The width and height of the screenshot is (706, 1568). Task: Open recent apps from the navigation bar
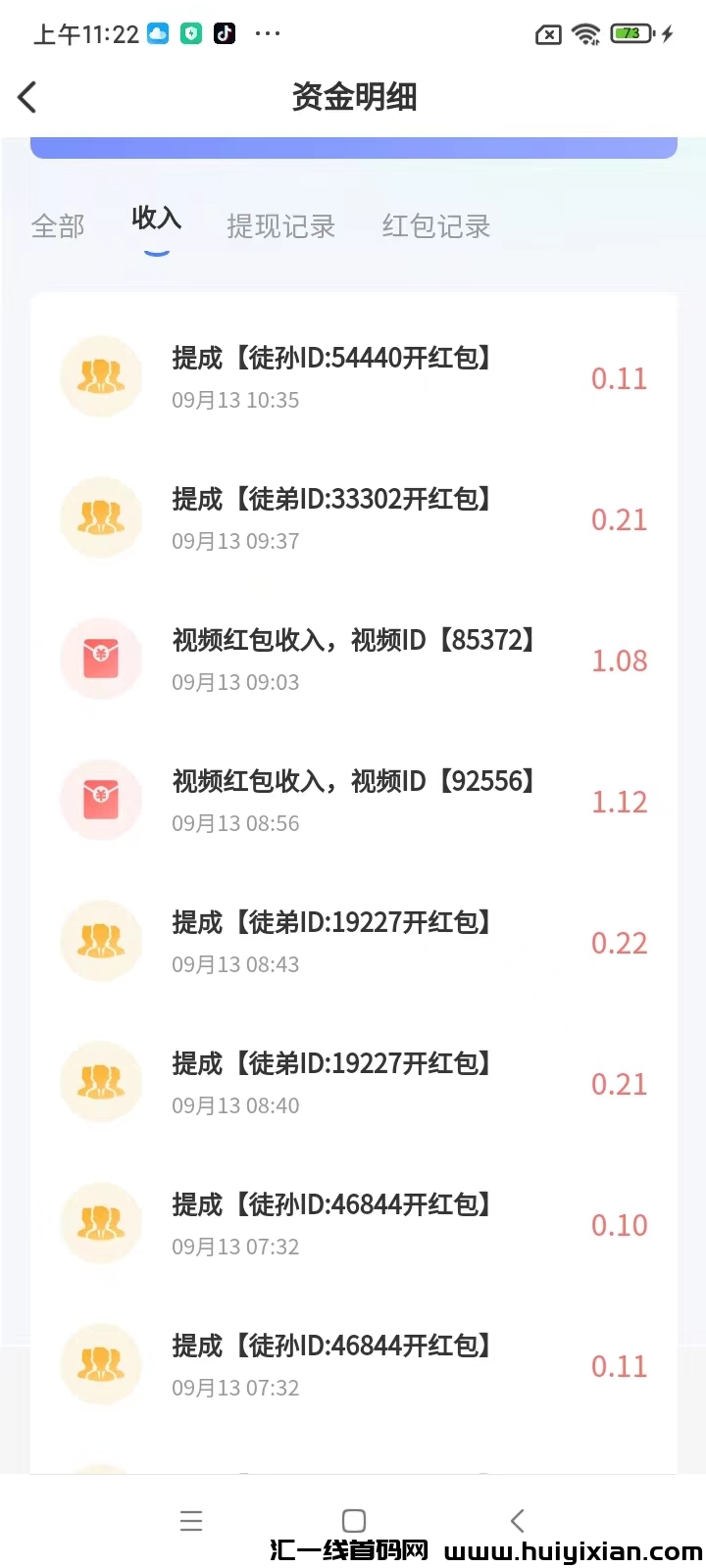191,1520
